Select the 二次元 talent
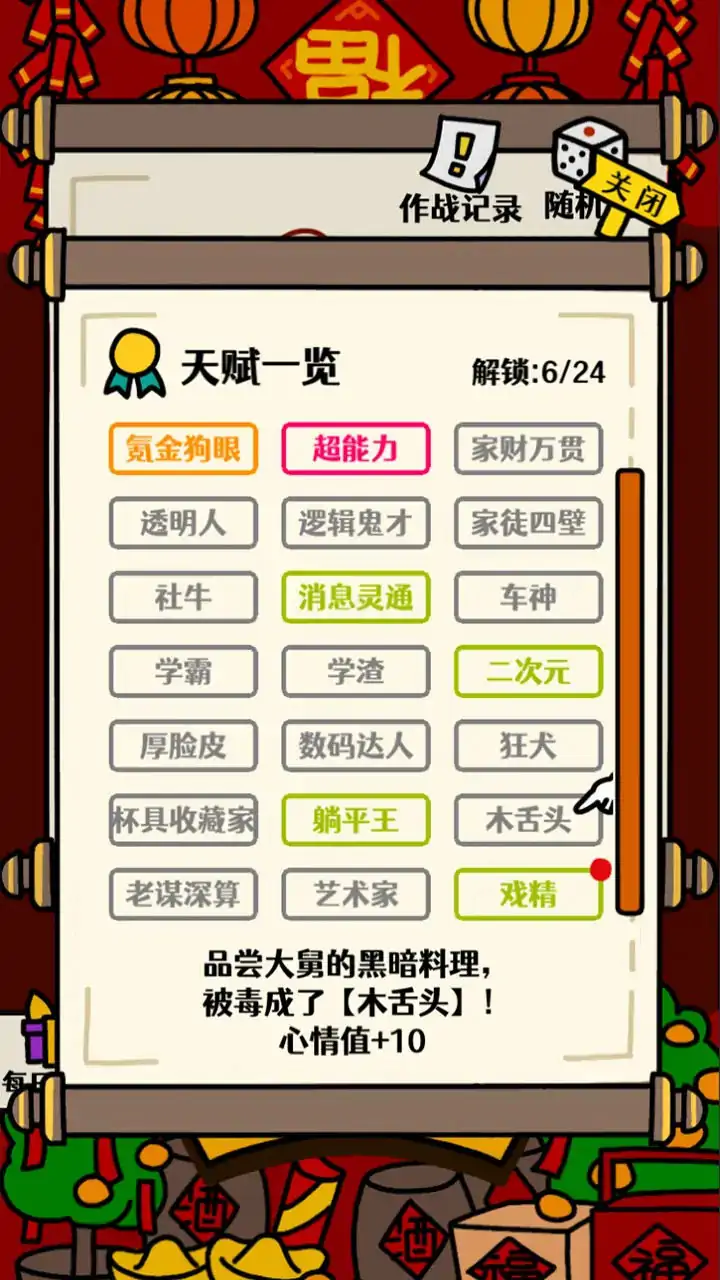The width and height of the screenshot is (720, 1280). click(528, 671)
